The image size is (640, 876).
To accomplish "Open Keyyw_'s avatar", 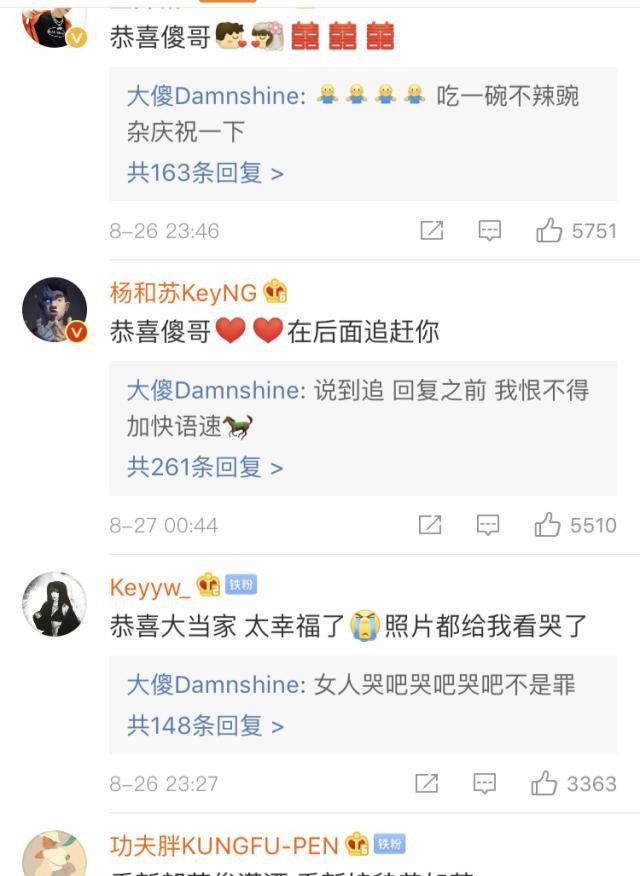I will [55, 604].
